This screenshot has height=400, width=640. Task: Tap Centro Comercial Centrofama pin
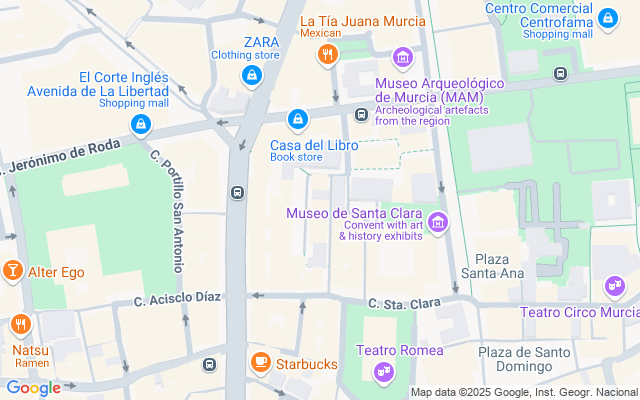coord(608,19)
